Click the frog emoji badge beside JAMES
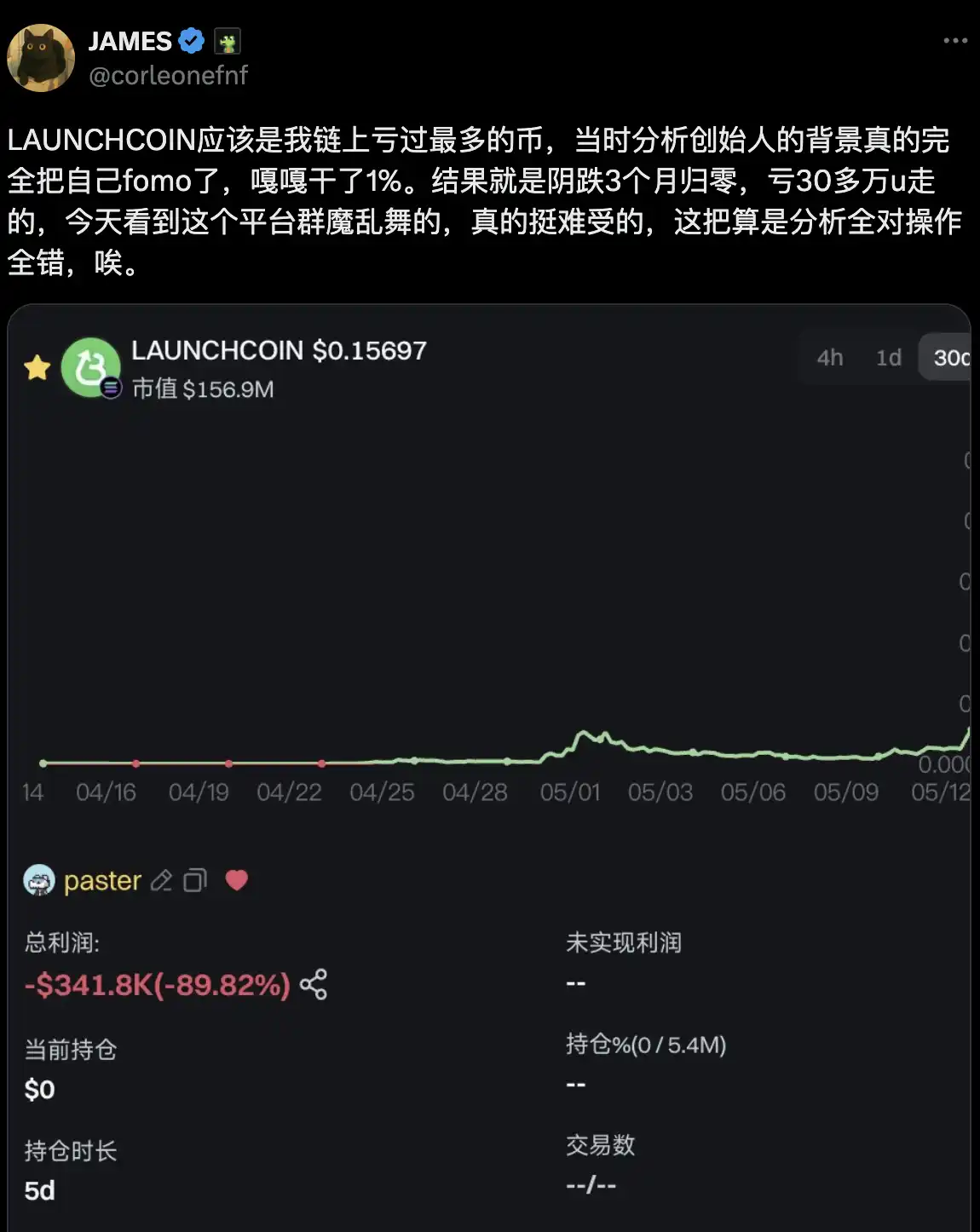Screen dimensions: 980x1232 (x=228, y=39)
